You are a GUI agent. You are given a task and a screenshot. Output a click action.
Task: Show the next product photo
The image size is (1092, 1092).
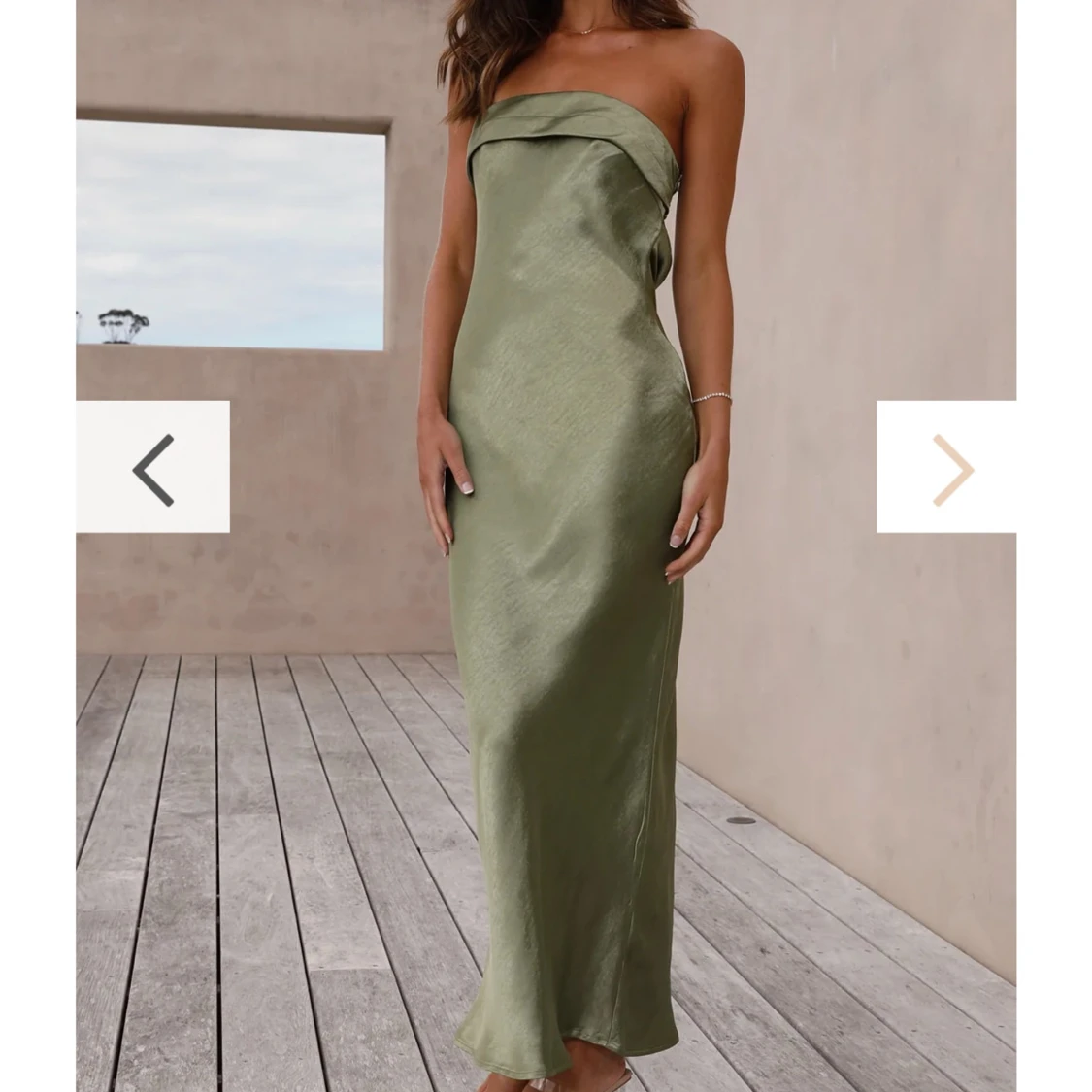coord(948,468)
